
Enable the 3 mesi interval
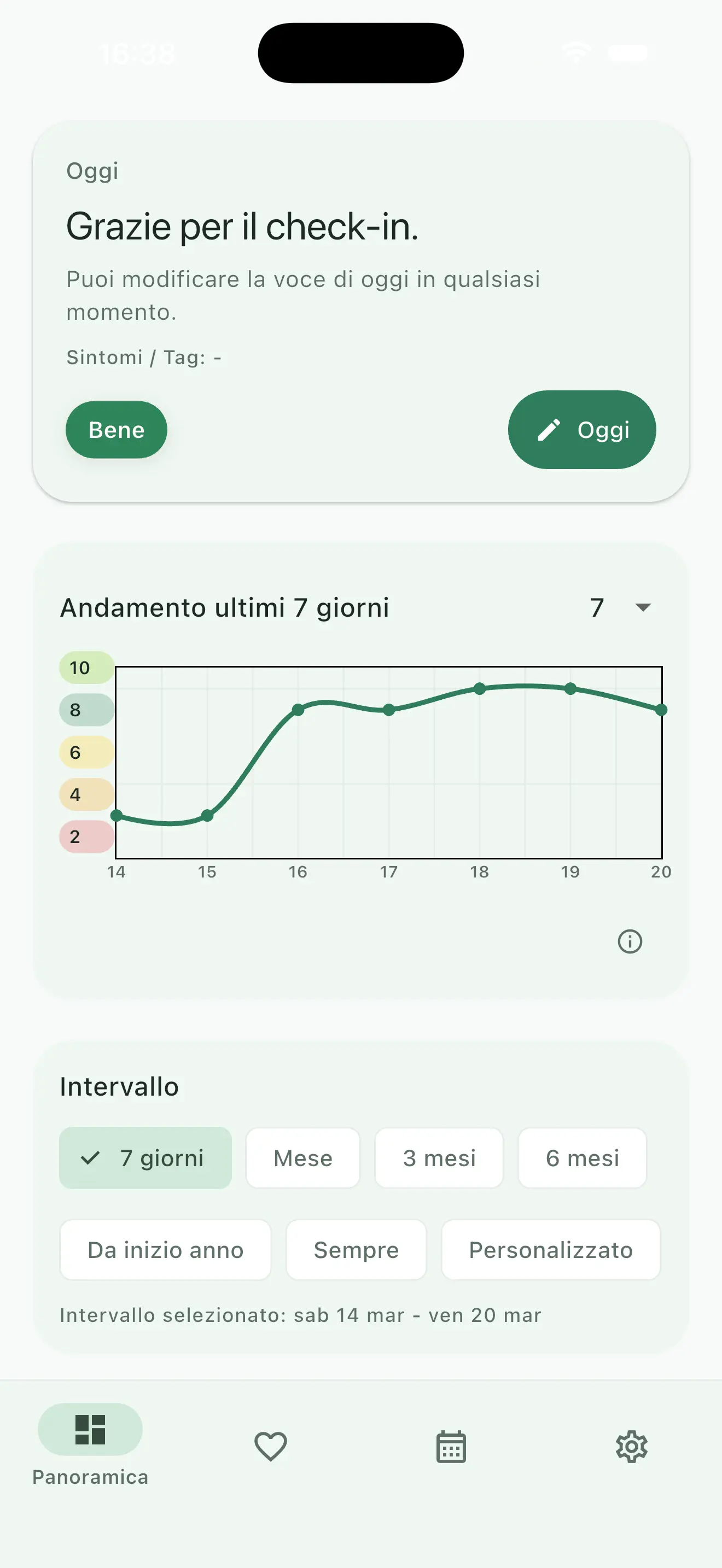(x=439, y=1157)
